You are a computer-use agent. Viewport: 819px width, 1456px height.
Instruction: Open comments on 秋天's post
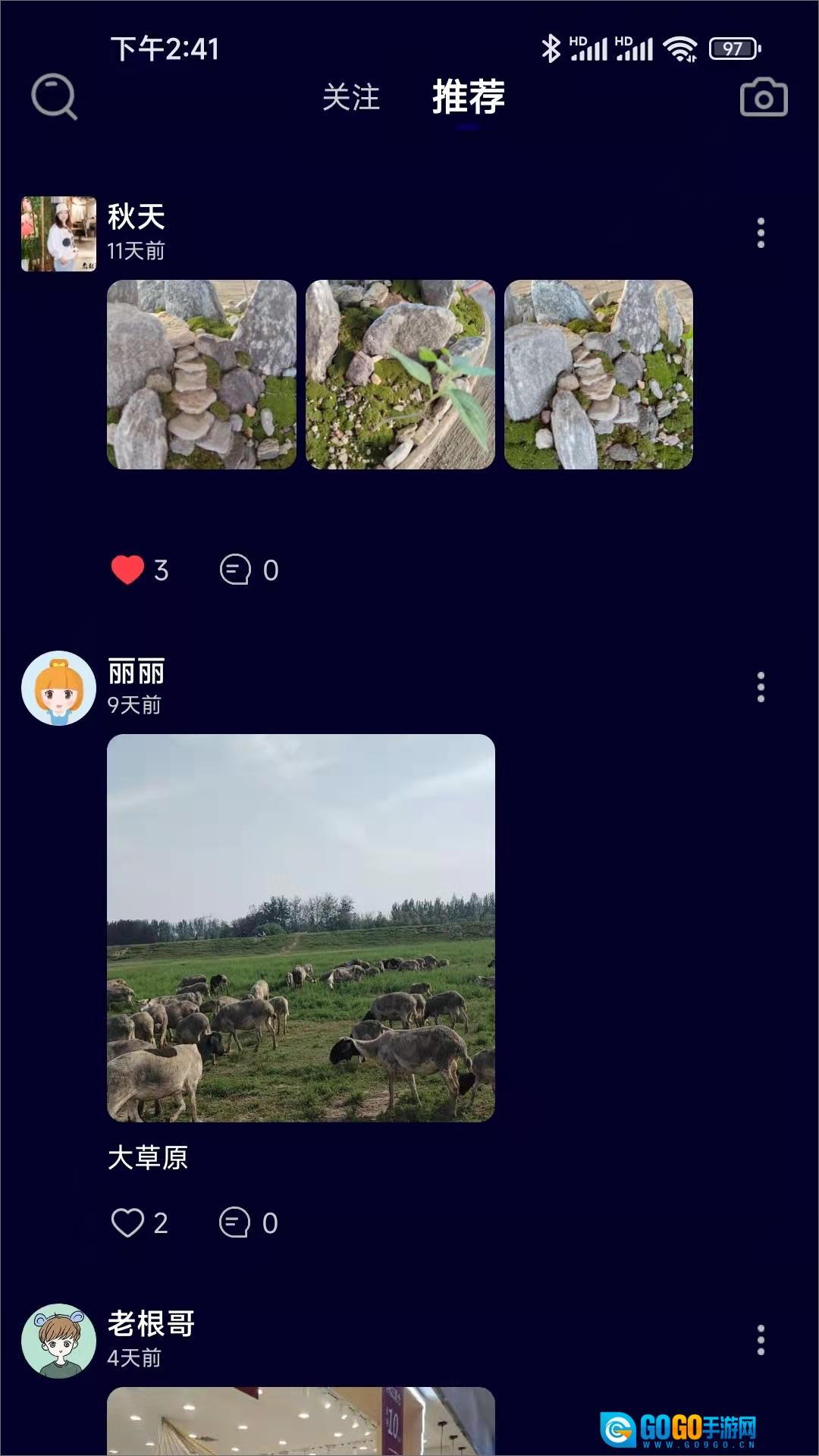point(237,570)
